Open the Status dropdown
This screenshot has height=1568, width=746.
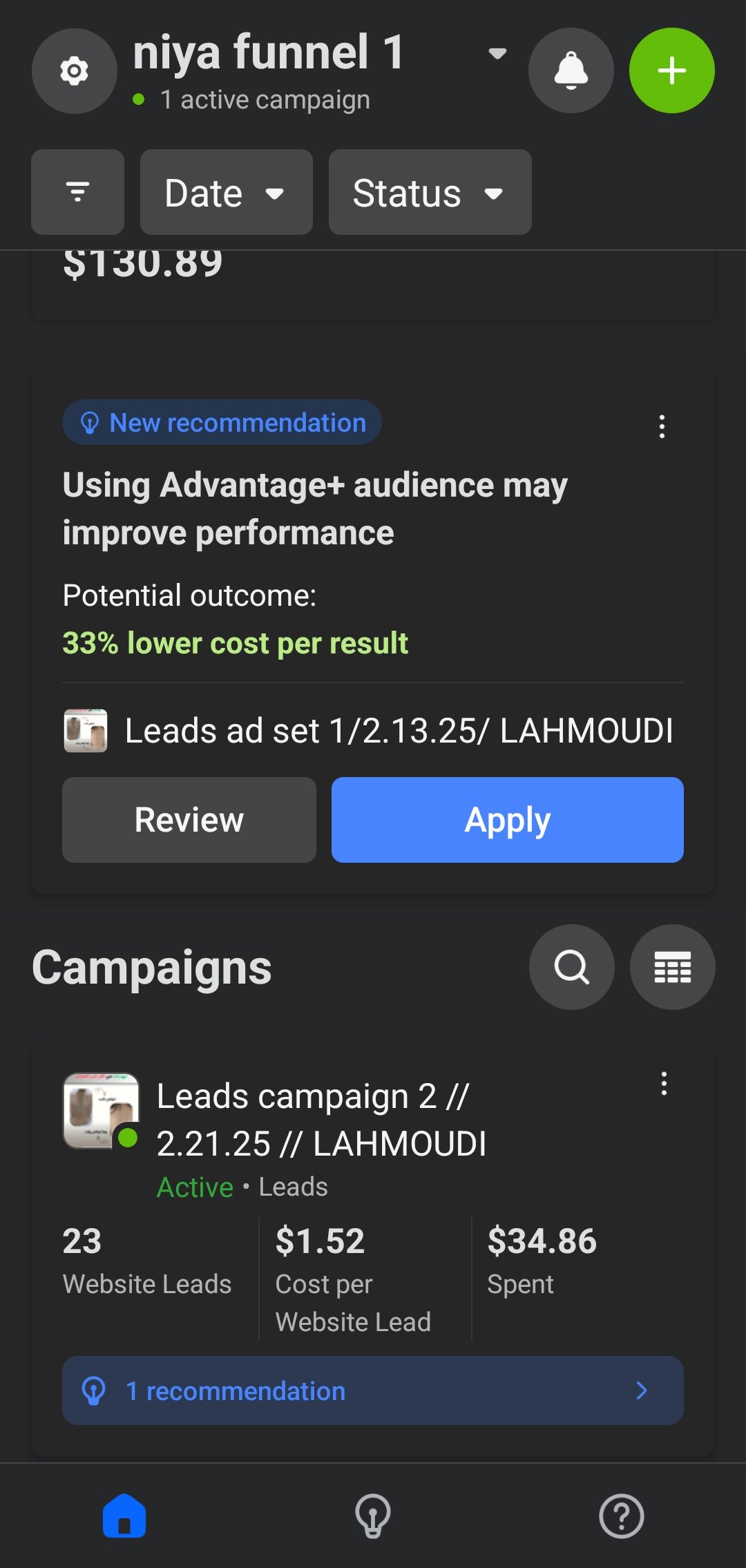coord(429,192)
